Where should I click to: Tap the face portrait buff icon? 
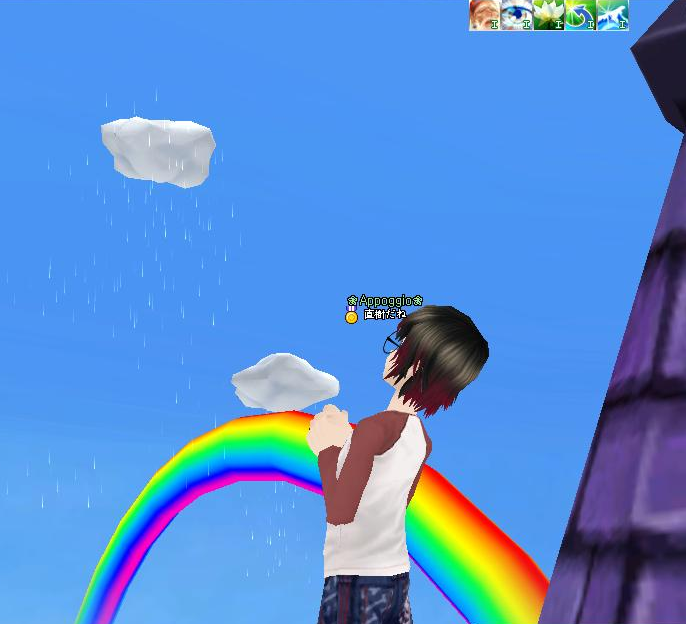pos(484,15)
